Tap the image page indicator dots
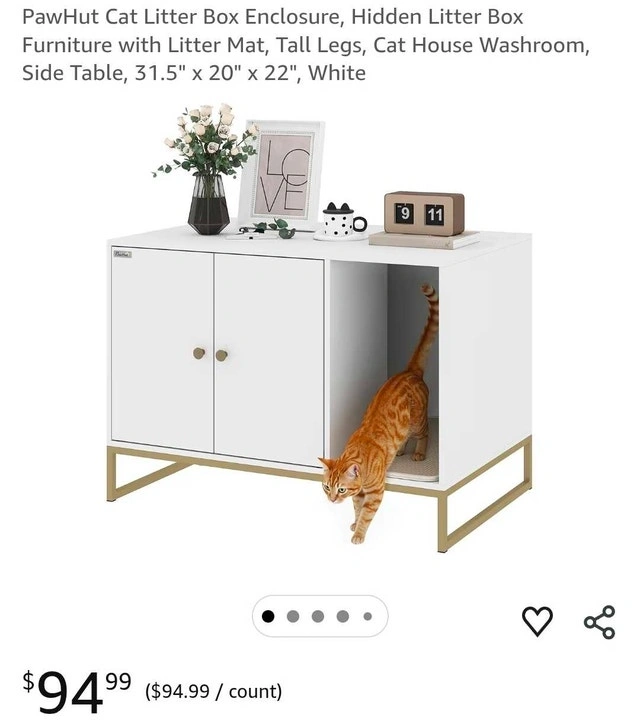The height and width of the screenshot is (727, 640). (x=319, y=616)
